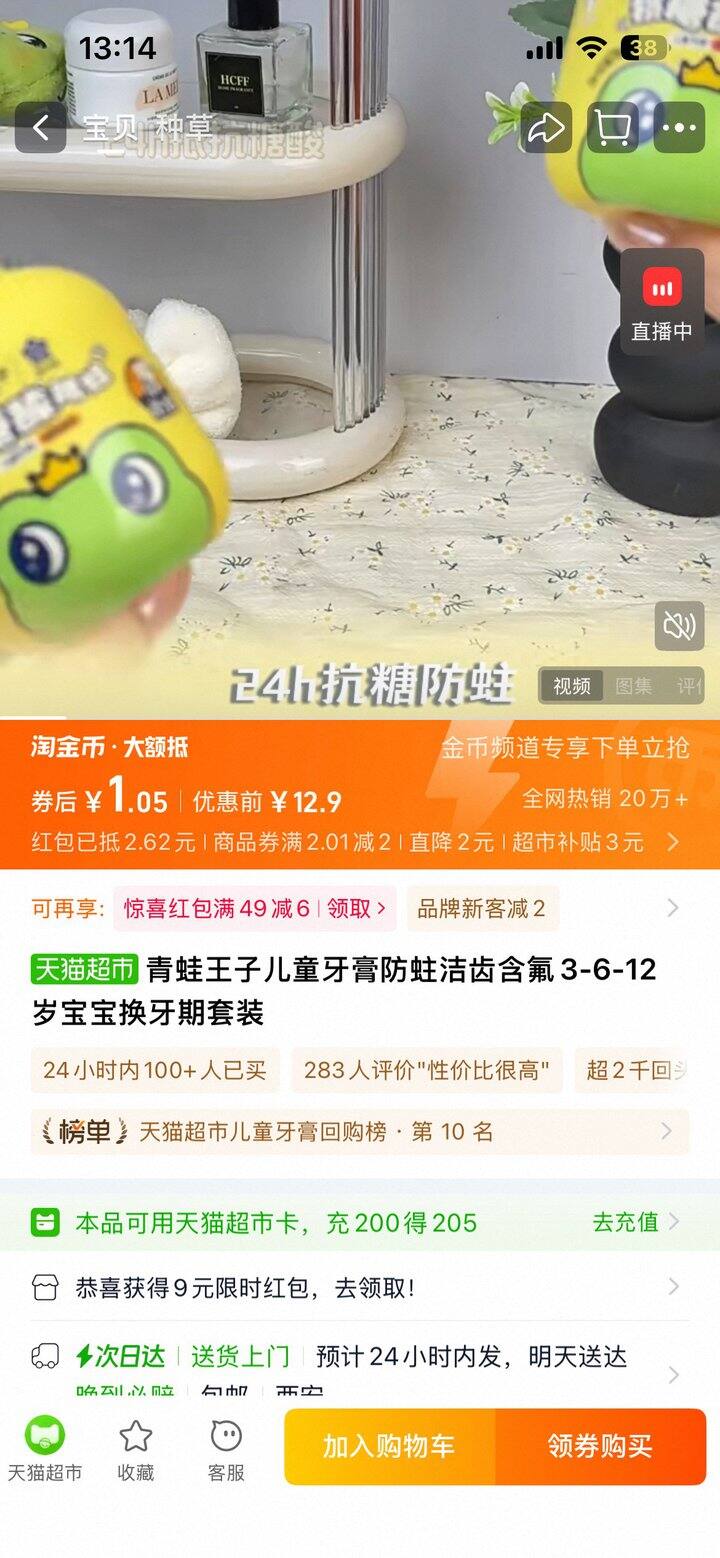Open the shopping cart icon
The width and height of the screenshot is (720, 1558).
point(613,128)
